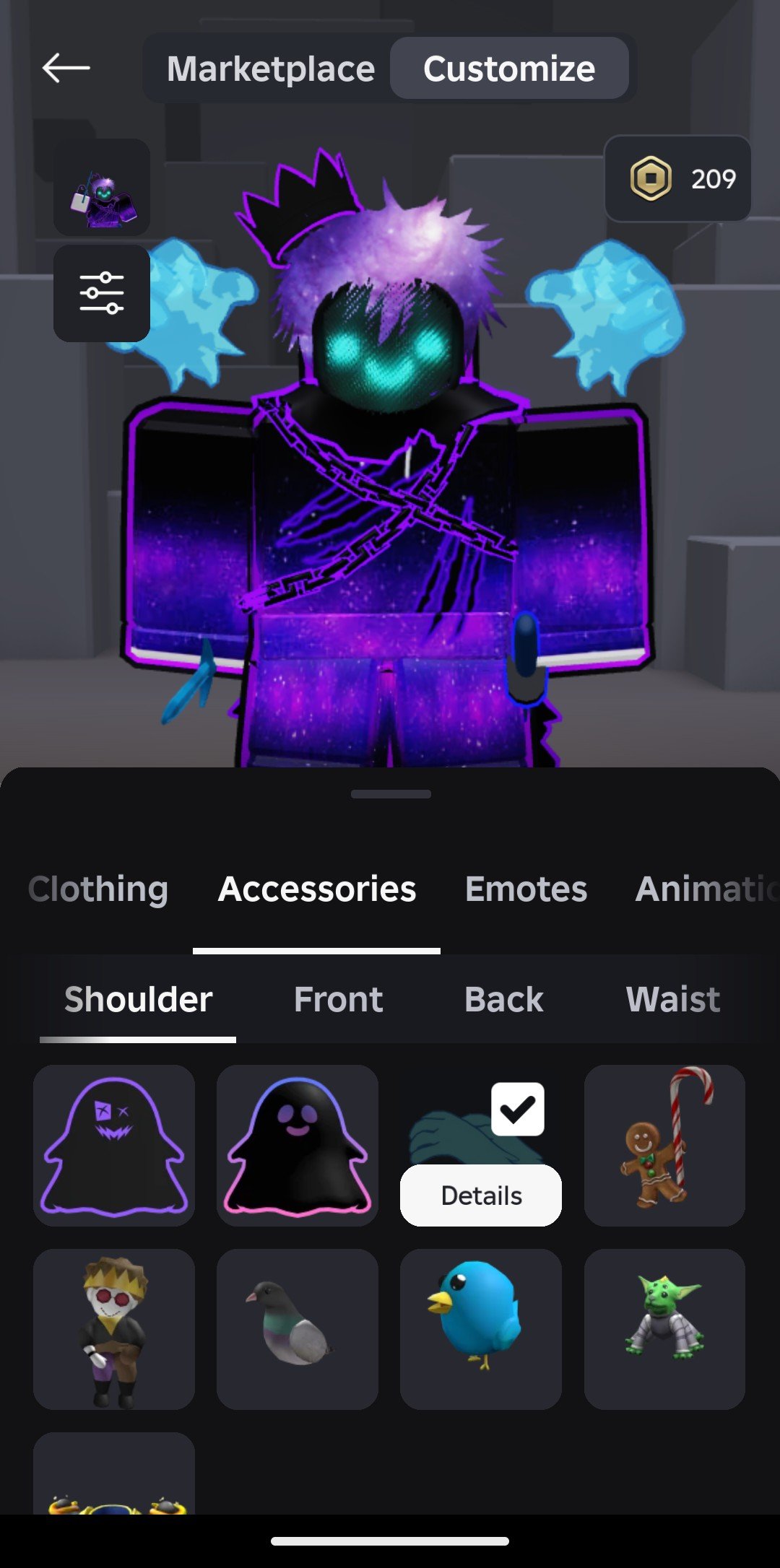Uncheck the currently equipped shoulder accessory

pos(517,1110)
